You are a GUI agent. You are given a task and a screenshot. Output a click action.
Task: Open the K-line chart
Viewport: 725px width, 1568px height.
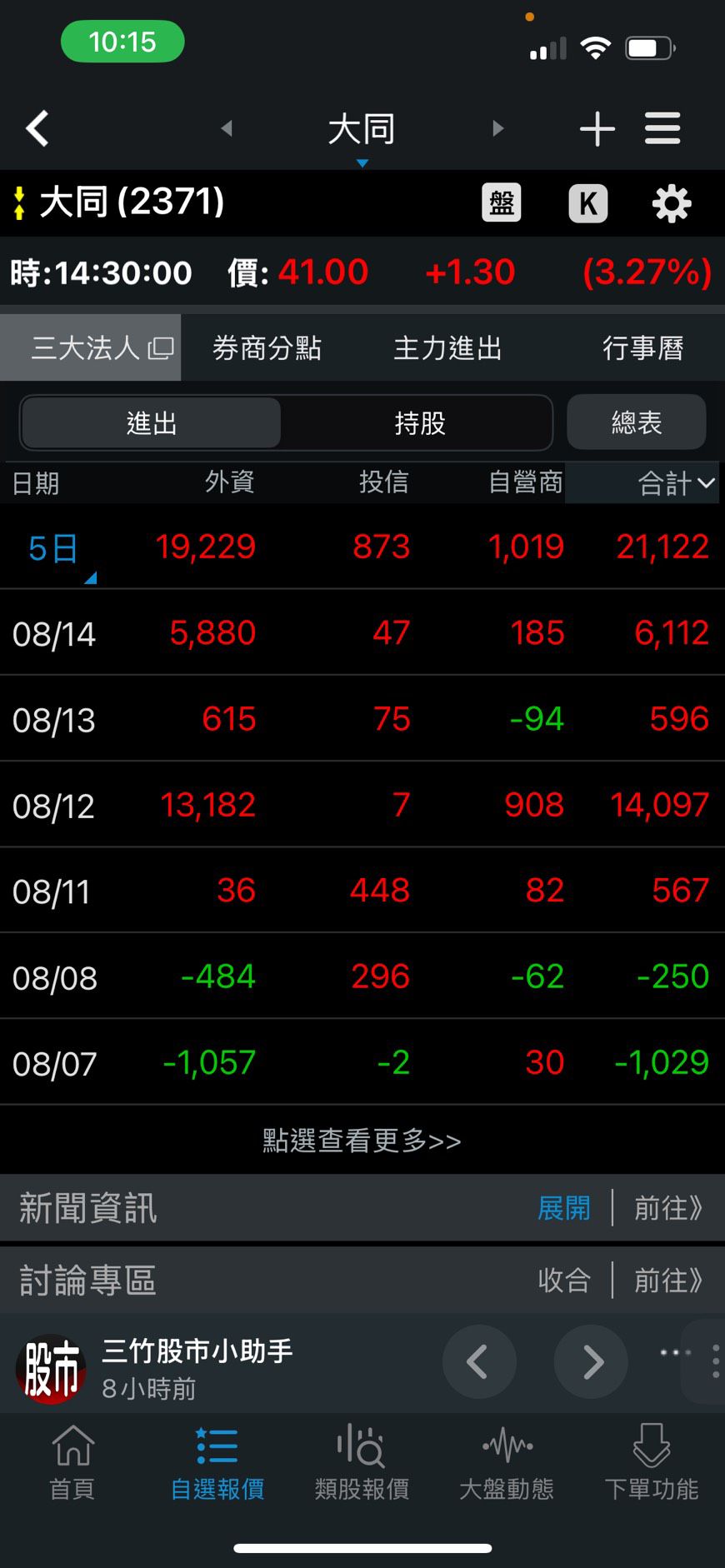pyautogui.click(x=587, y=203)
